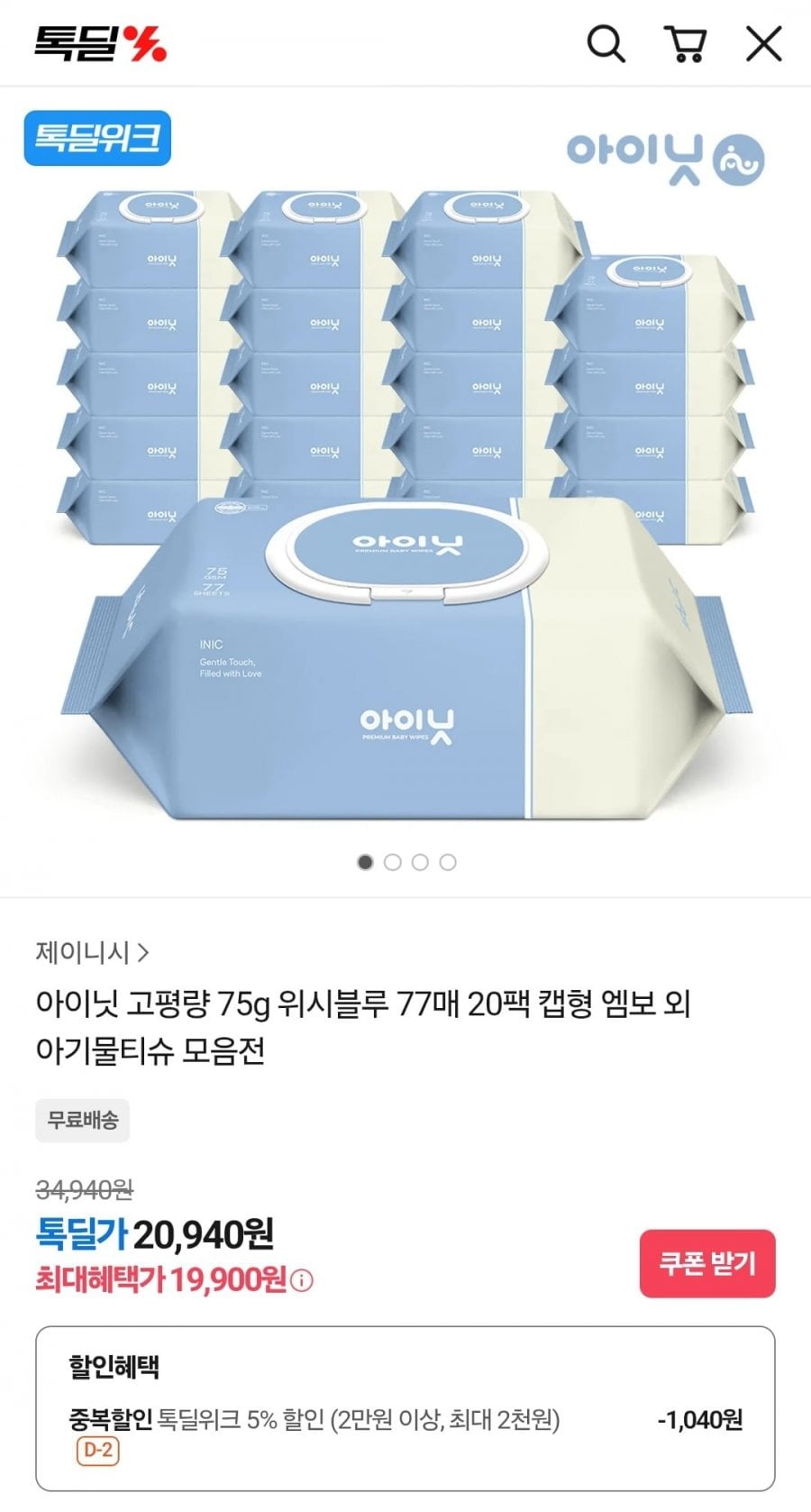Open the search icon
Screen dimensions: 811x1512
coord(606,43)
